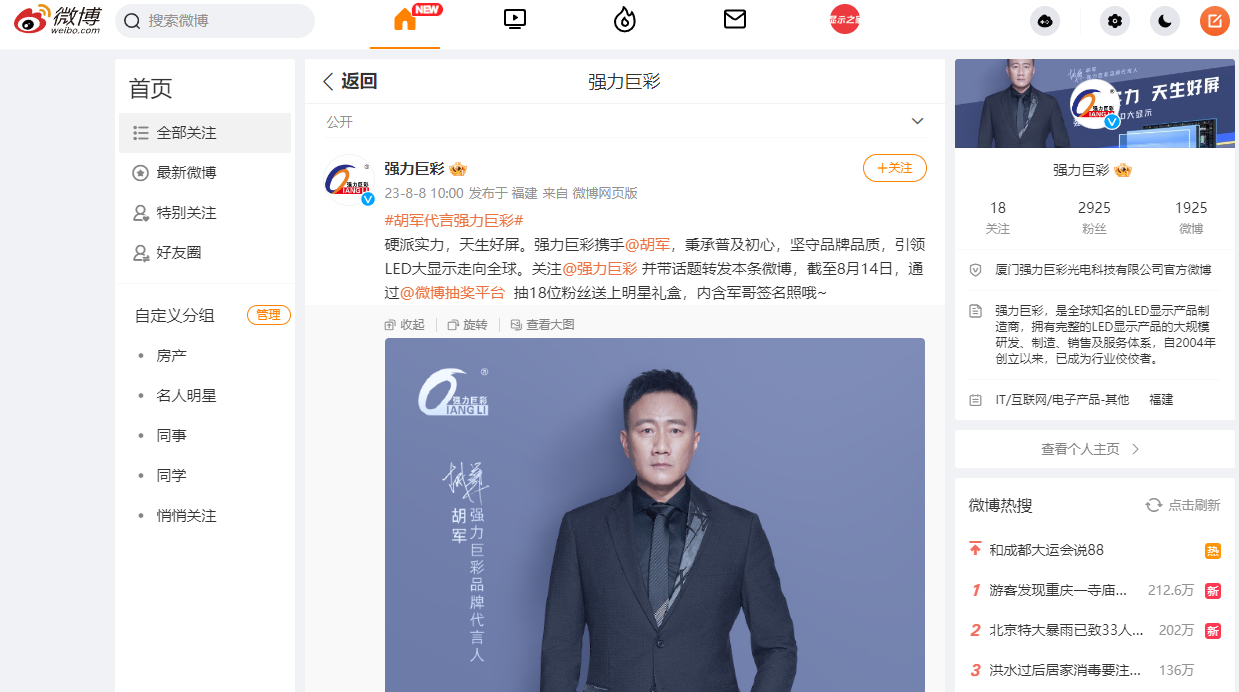Open the hot trending flame tab
The image size is (1239, 692).
625,20
